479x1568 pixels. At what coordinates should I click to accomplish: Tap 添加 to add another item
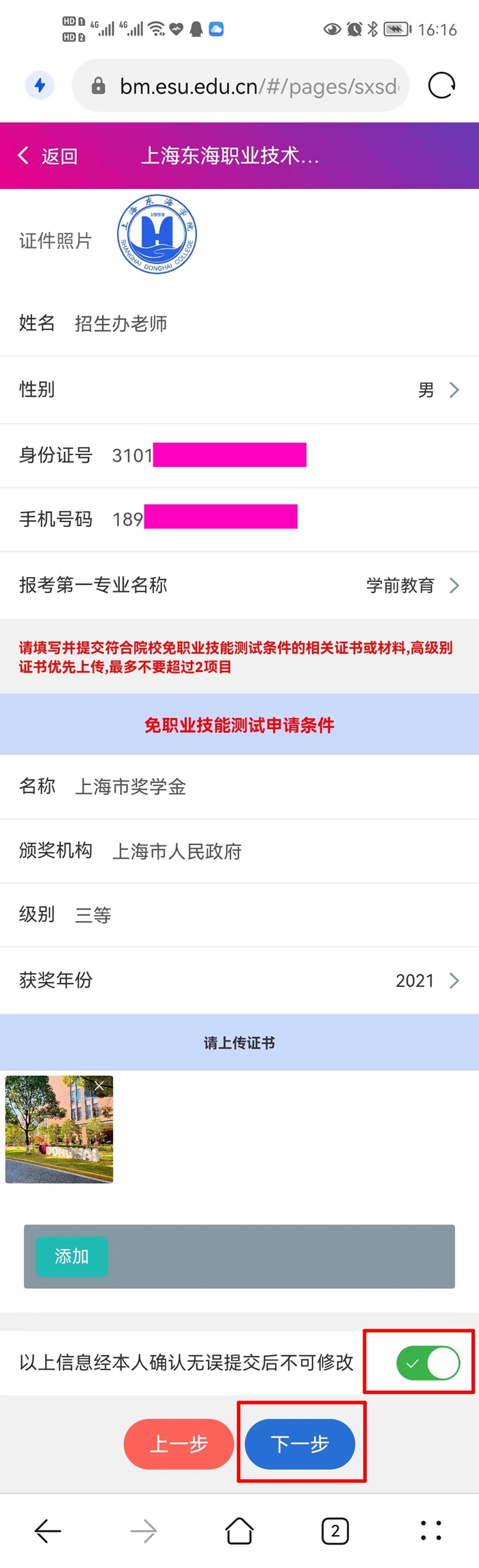click(x=72, y=1256)
